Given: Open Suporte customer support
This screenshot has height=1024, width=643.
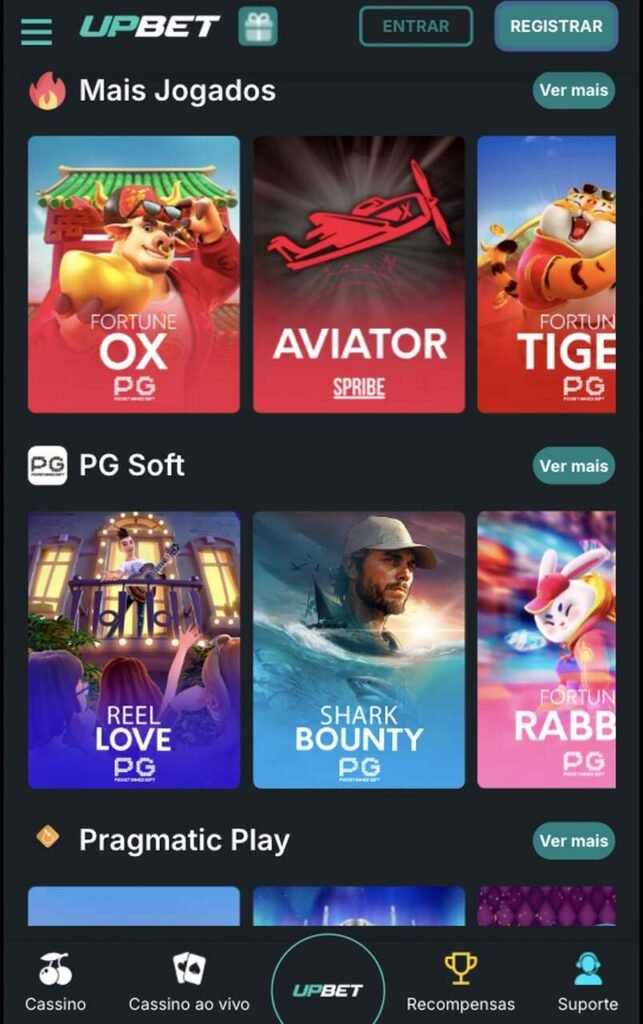Looking at the screenshot, I should [x=588, y=982].
